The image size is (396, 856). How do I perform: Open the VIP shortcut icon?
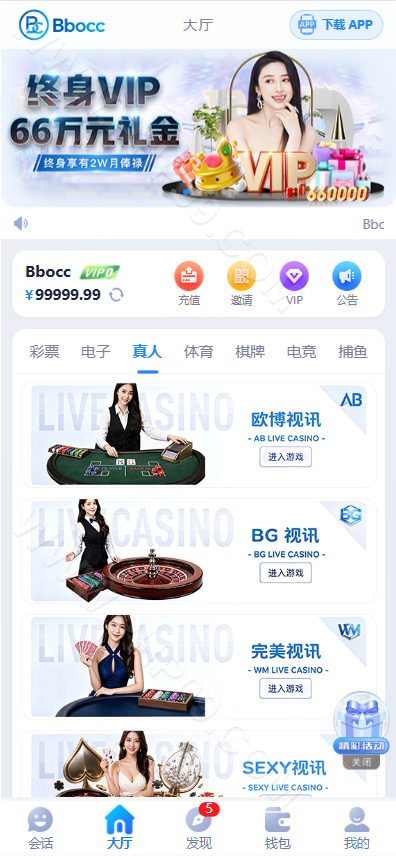tap(294, 284)
